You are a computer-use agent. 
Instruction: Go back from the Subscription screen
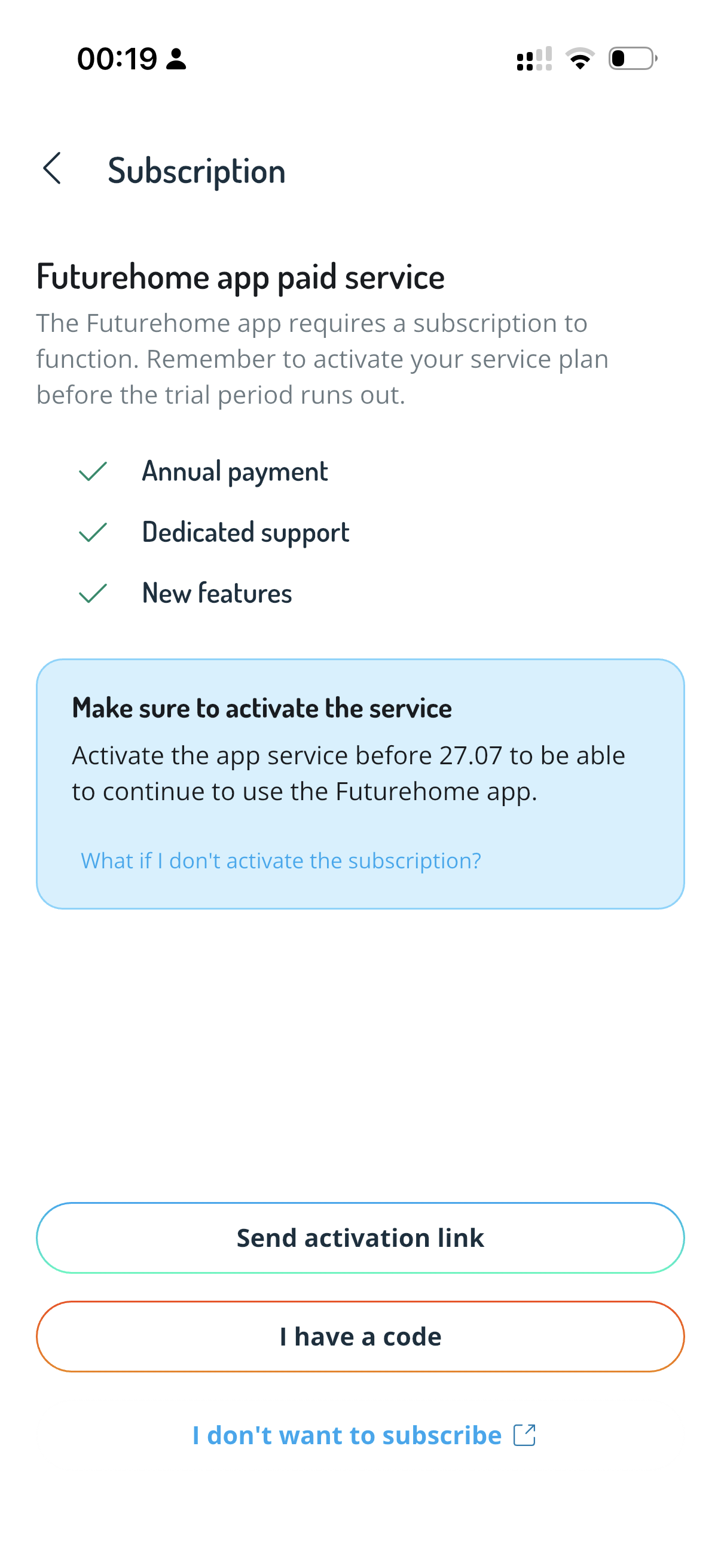[53, 168]
